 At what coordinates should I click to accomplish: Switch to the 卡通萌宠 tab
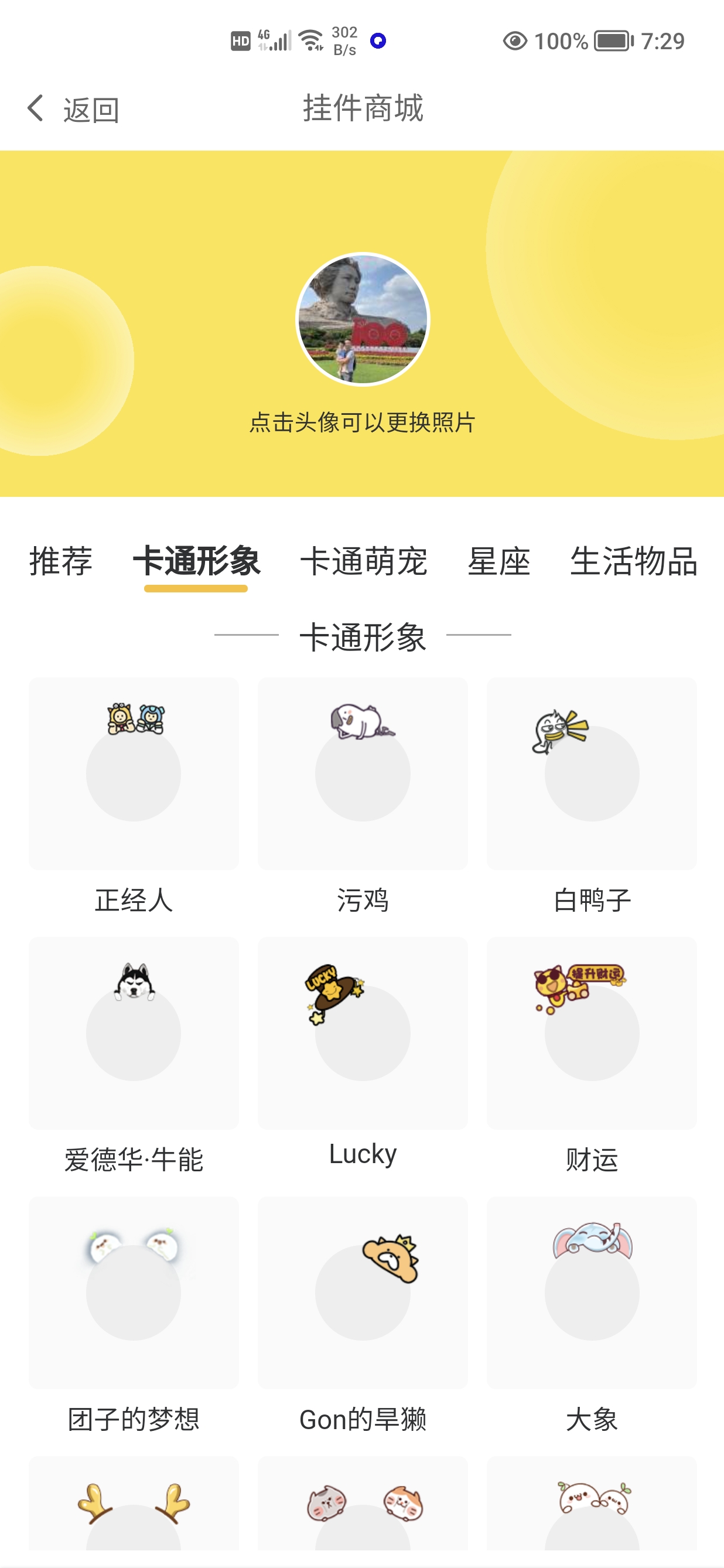click(363, 561)
